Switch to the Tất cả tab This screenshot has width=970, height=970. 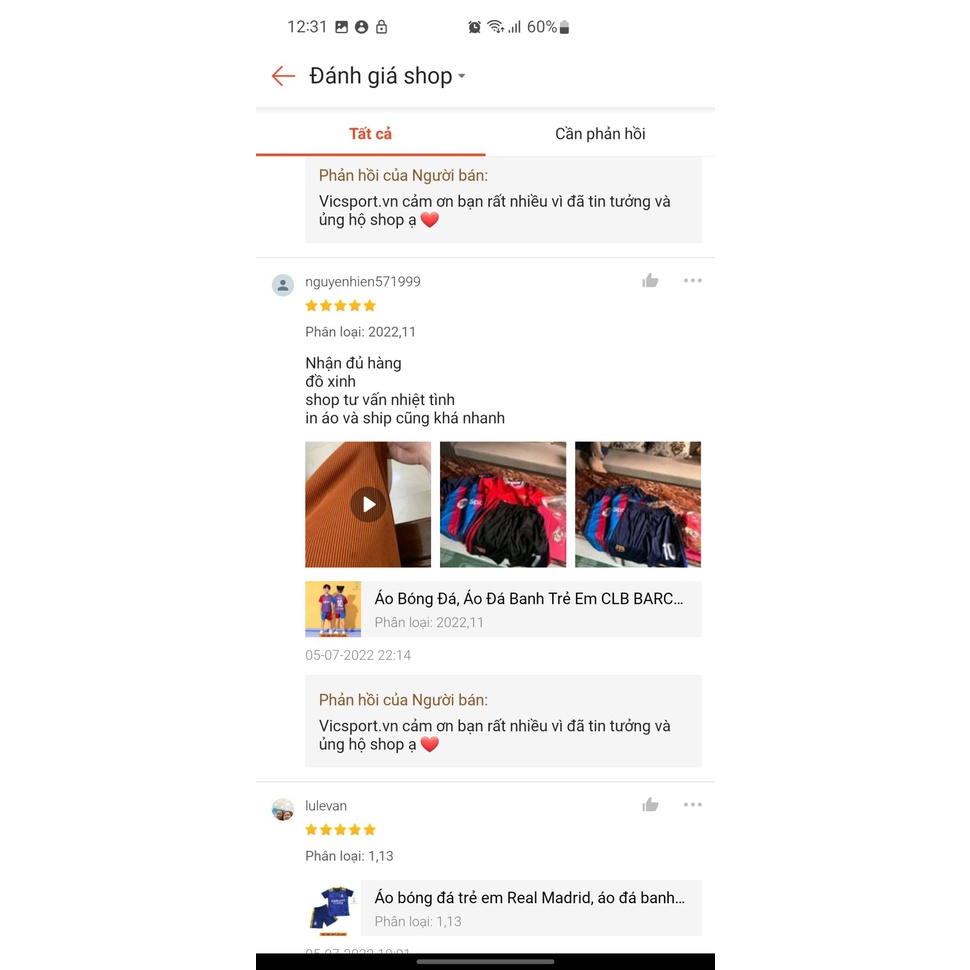pyautogui.click(x=370, y=134)
